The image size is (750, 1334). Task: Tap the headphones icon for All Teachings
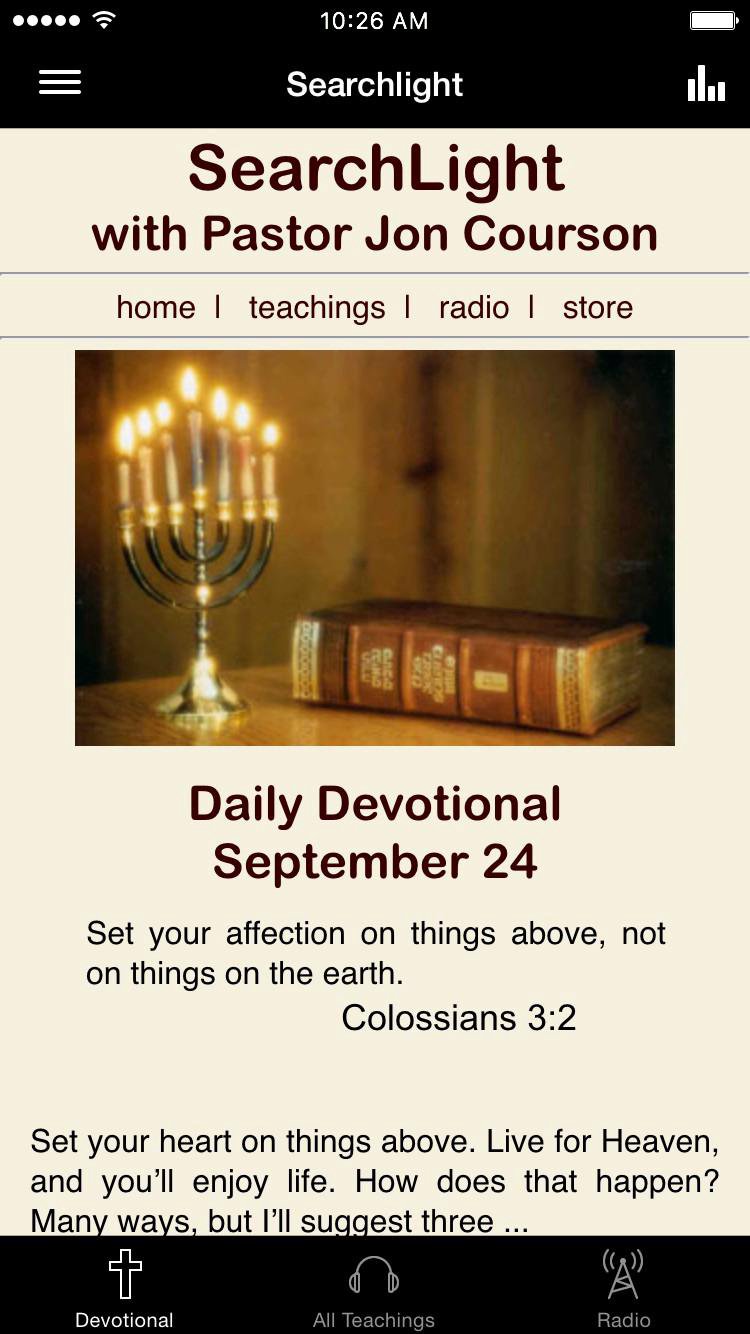click(x=374, y=1270)
